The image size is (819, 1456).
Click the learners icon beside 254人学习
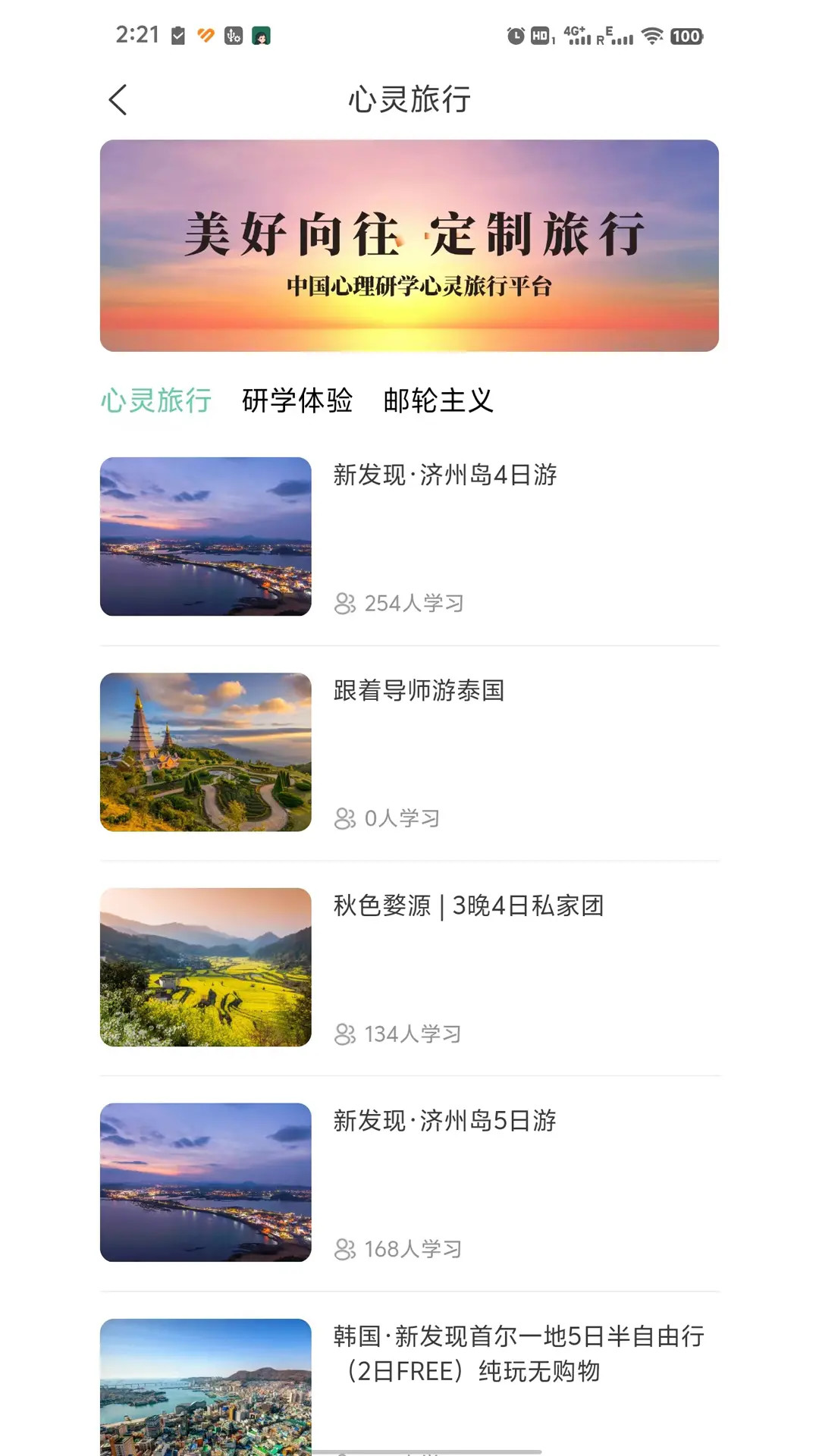click(x=344, y=603)
